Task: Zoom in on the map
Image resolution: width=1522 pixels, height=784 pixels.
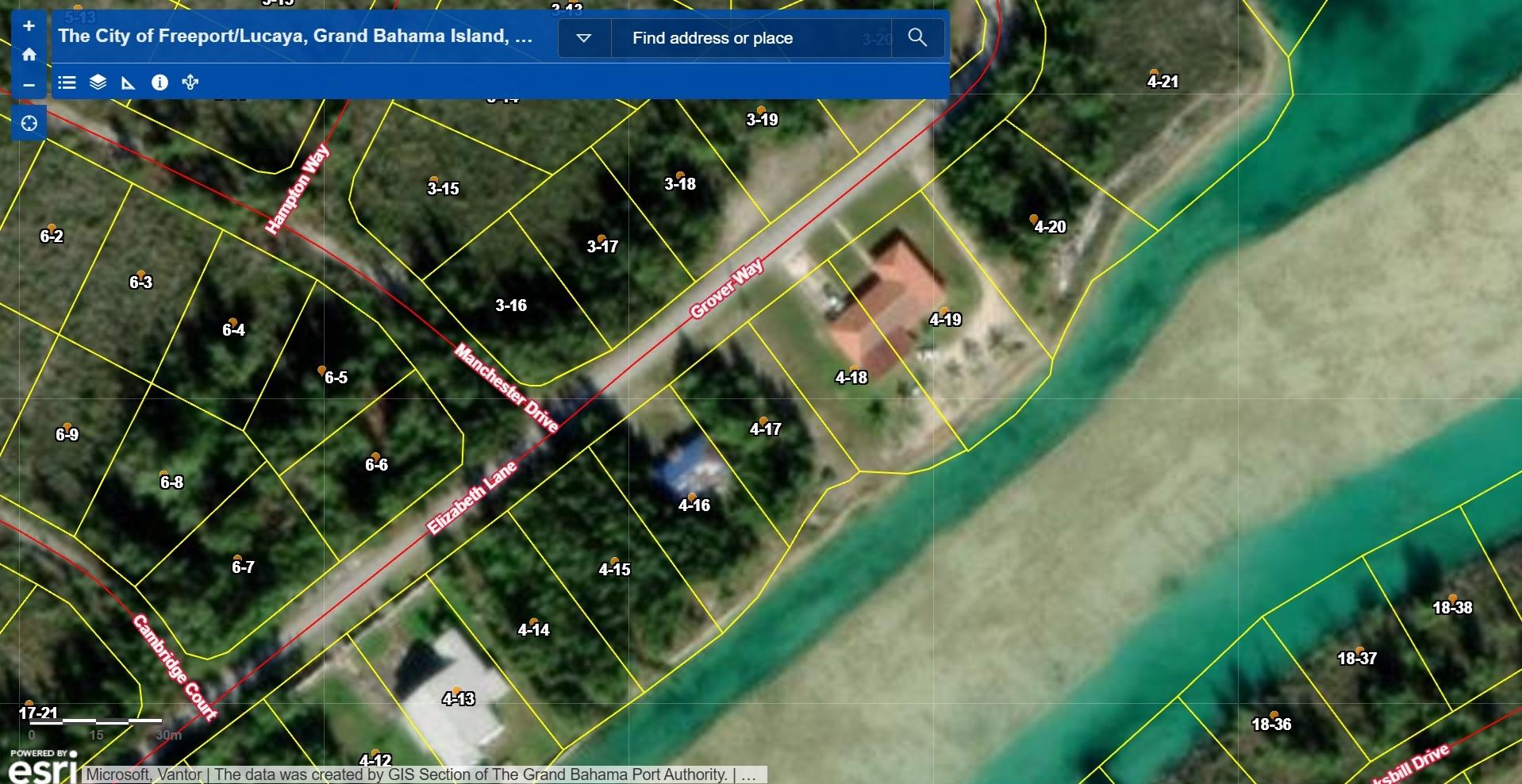Action: pyautogui.click(x=29, y=26)
